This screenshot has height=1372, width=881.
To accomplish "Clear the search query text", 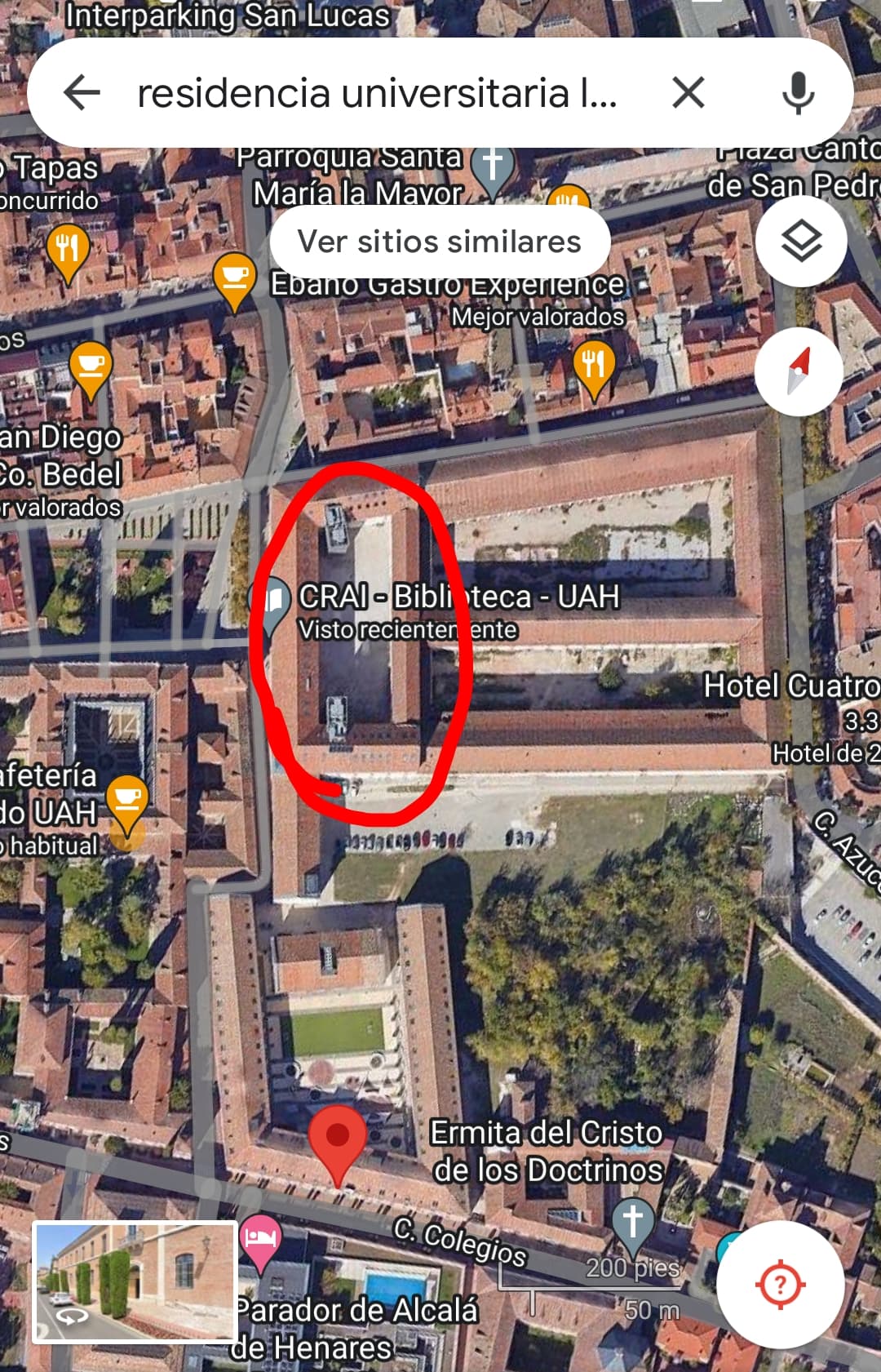I will pyautogui.click(x=688, y=92).
